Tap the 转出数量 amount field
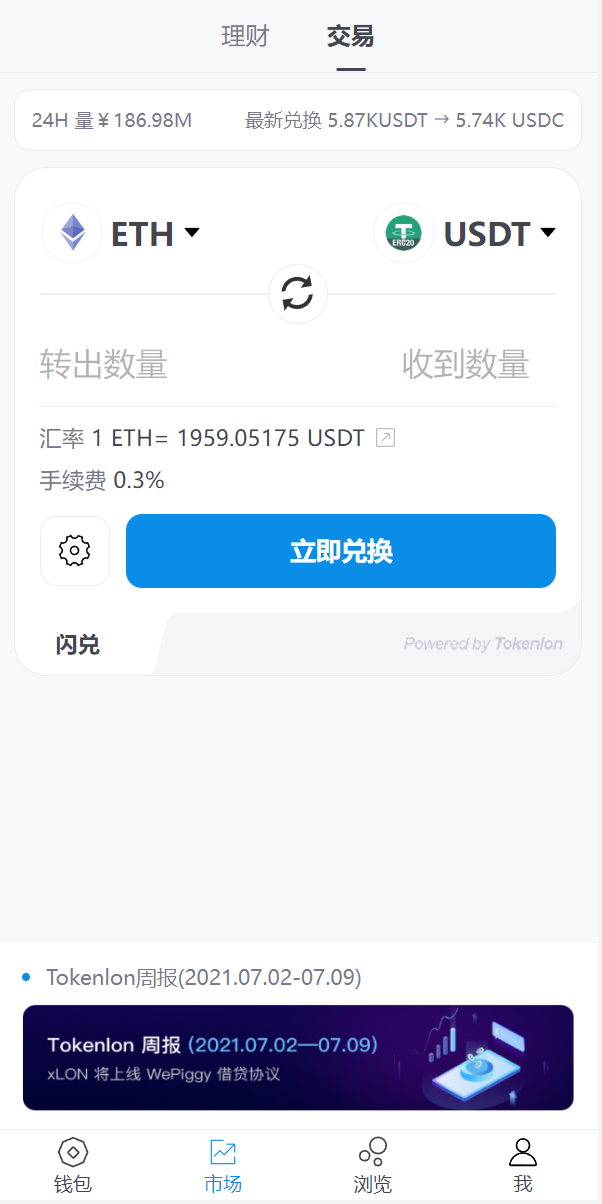The width and height of the screenshot is (602, 1204). click(x=104, y=364)
